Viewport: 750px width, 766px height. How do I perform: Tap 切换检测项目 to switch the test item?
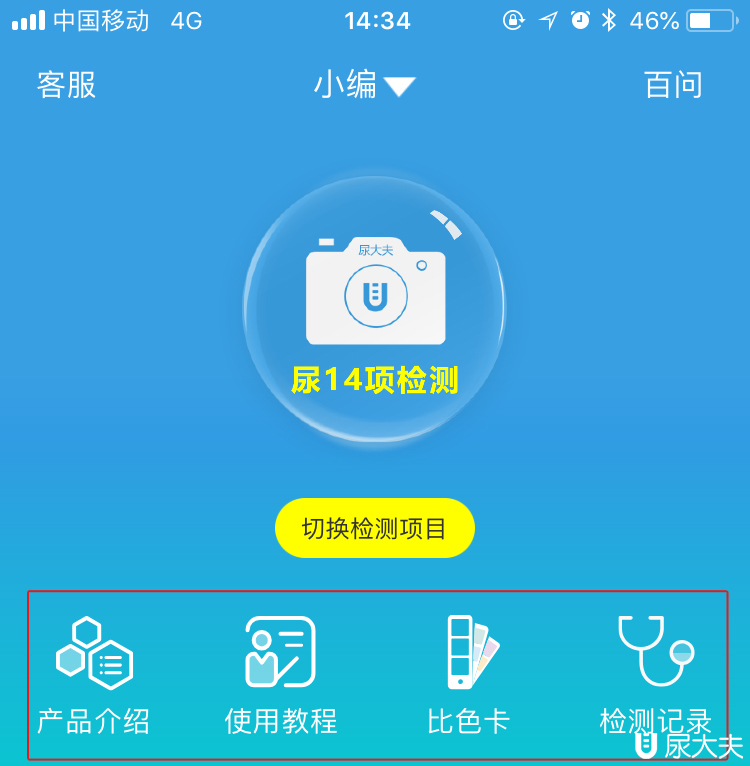(374, 528)
